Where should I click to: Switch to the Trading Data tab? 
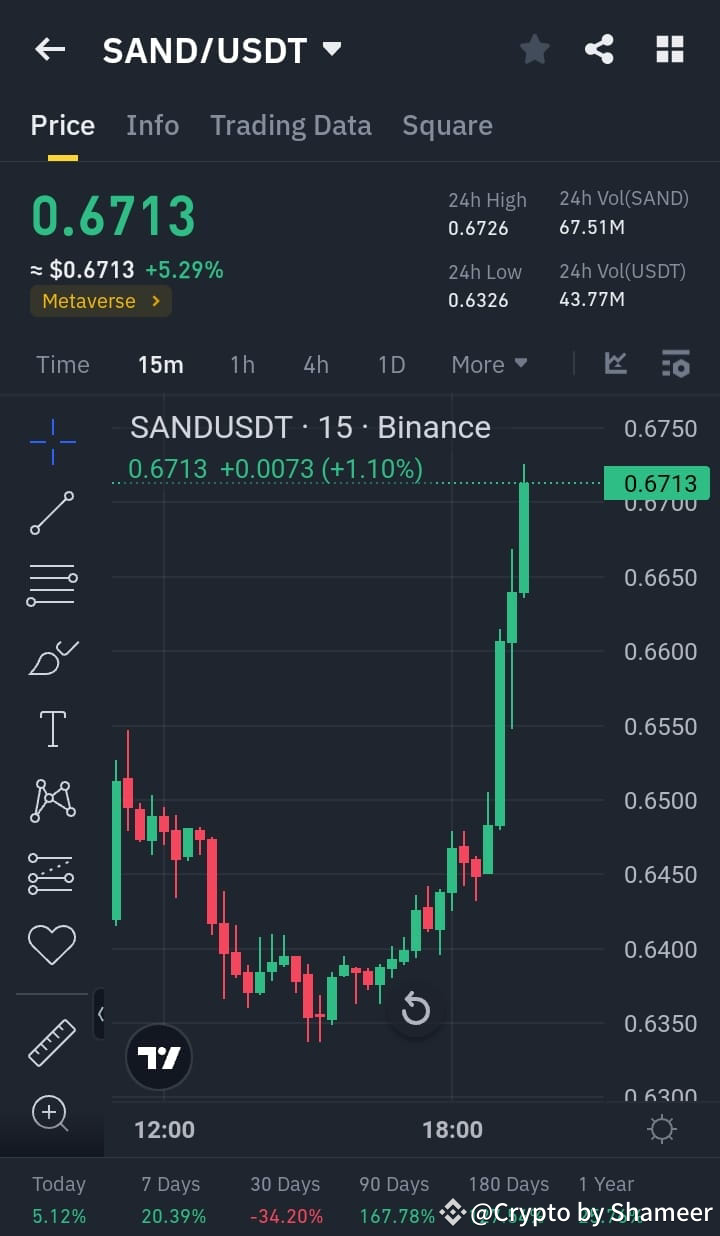(291, 125)
